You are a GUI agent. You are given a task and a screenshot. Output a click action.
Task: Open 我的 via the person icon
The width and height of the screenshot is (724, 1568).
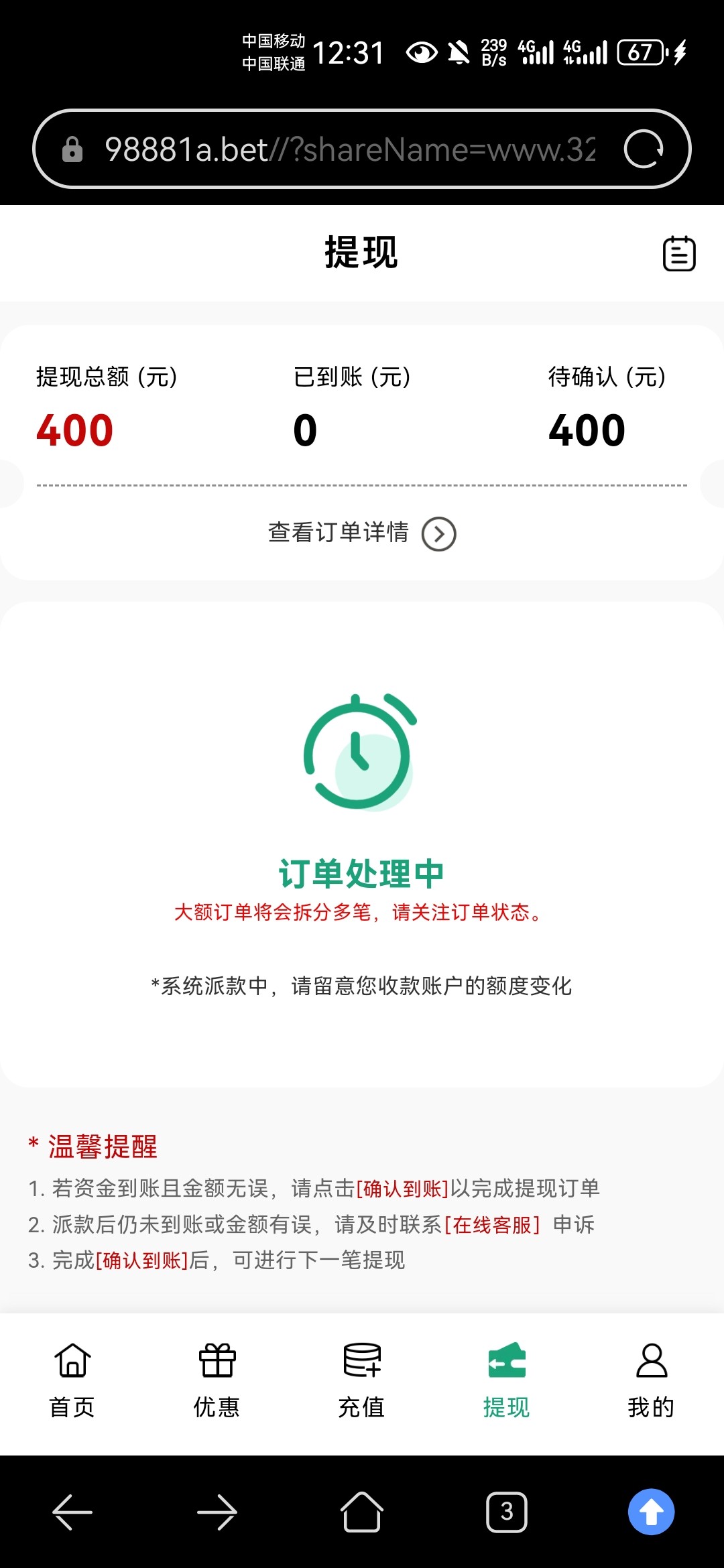coord(651,1361)
